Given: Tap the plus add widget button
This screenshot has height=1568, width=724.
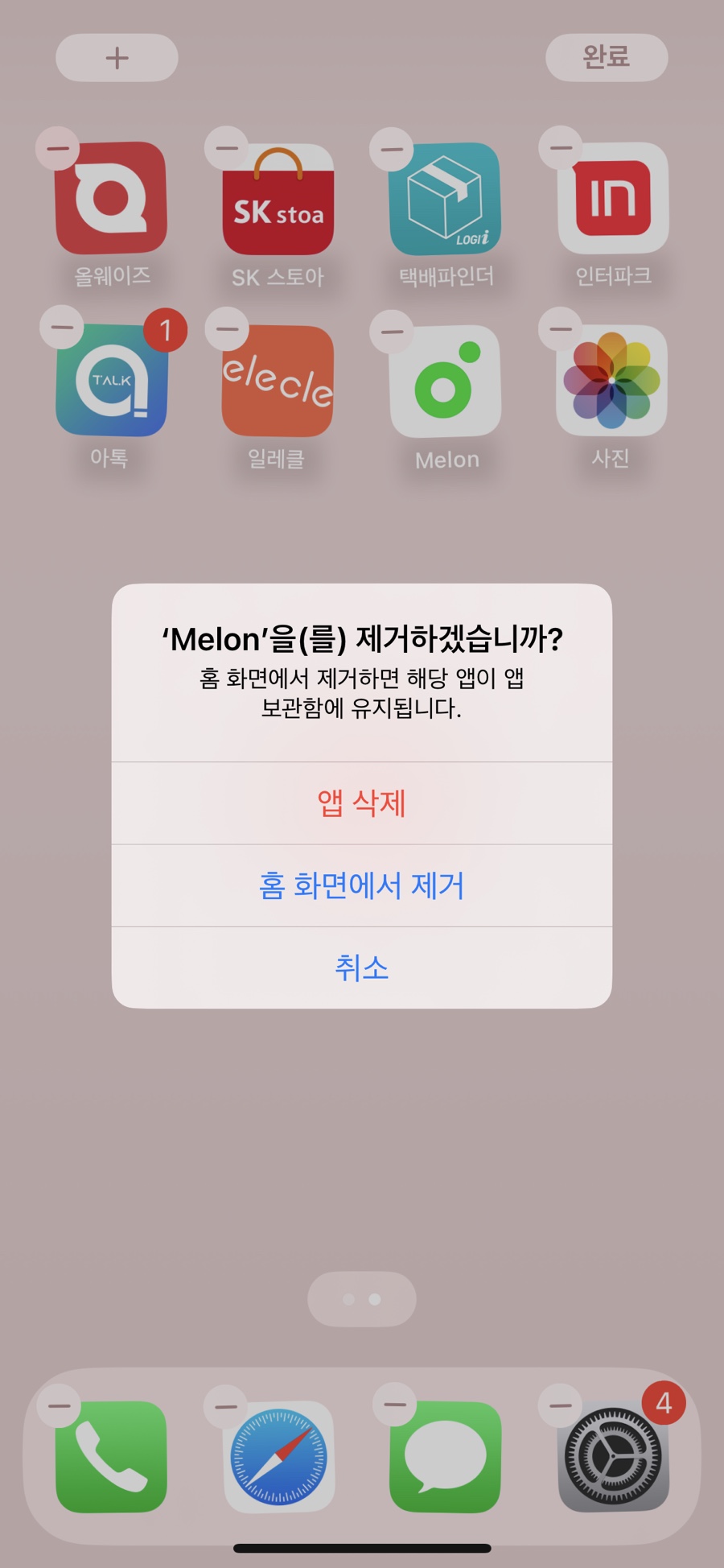Looking at the screenshot, I should click(117, 57).
